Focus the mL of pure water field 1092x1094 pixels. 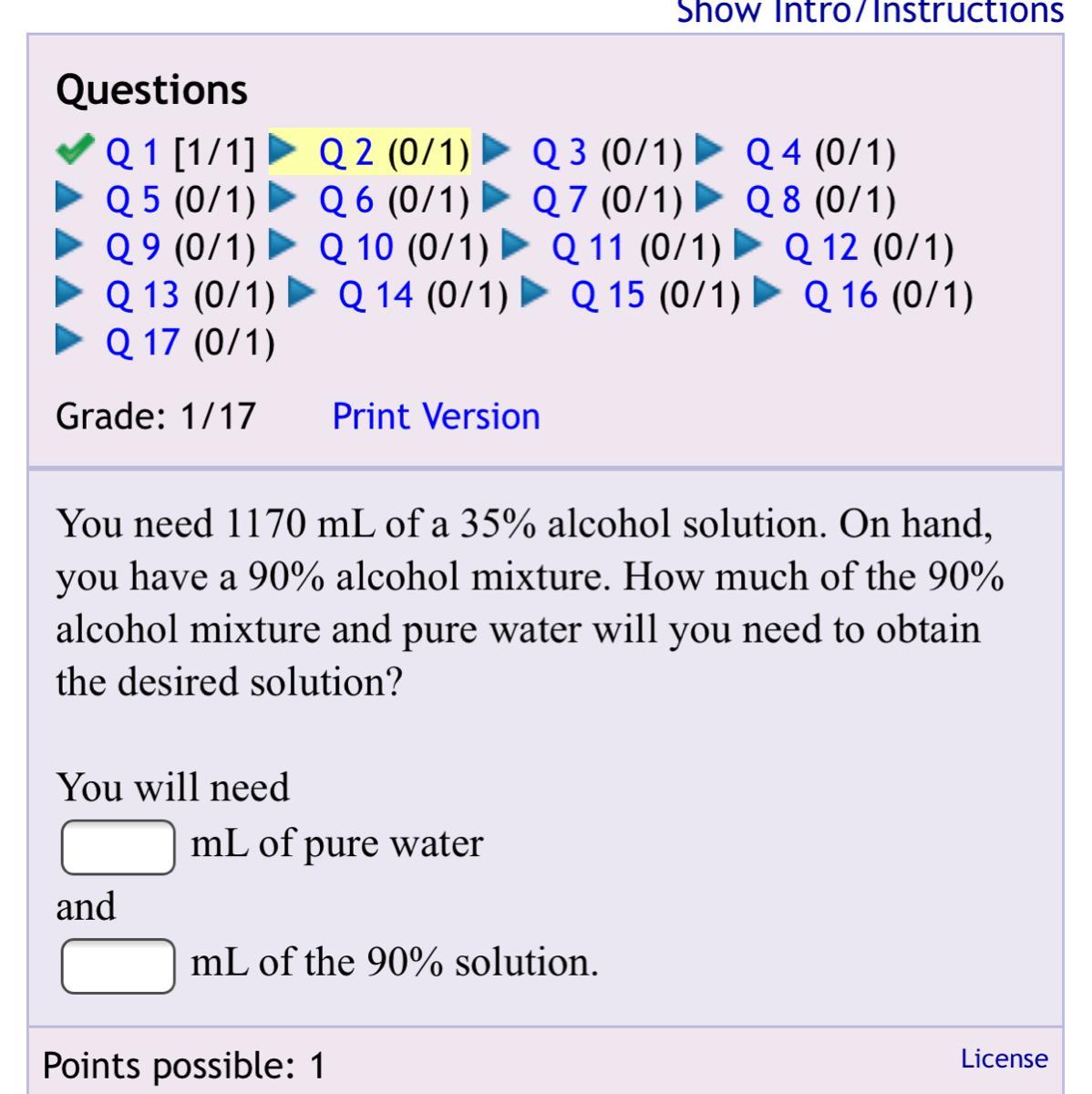click(118, 847)
